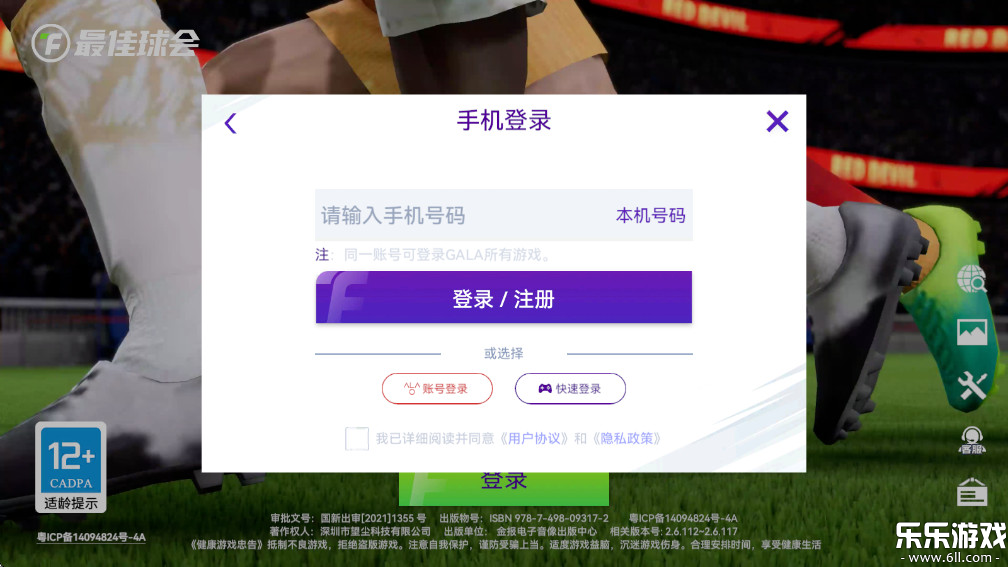Open the picture icon on the side

(971, 332)
